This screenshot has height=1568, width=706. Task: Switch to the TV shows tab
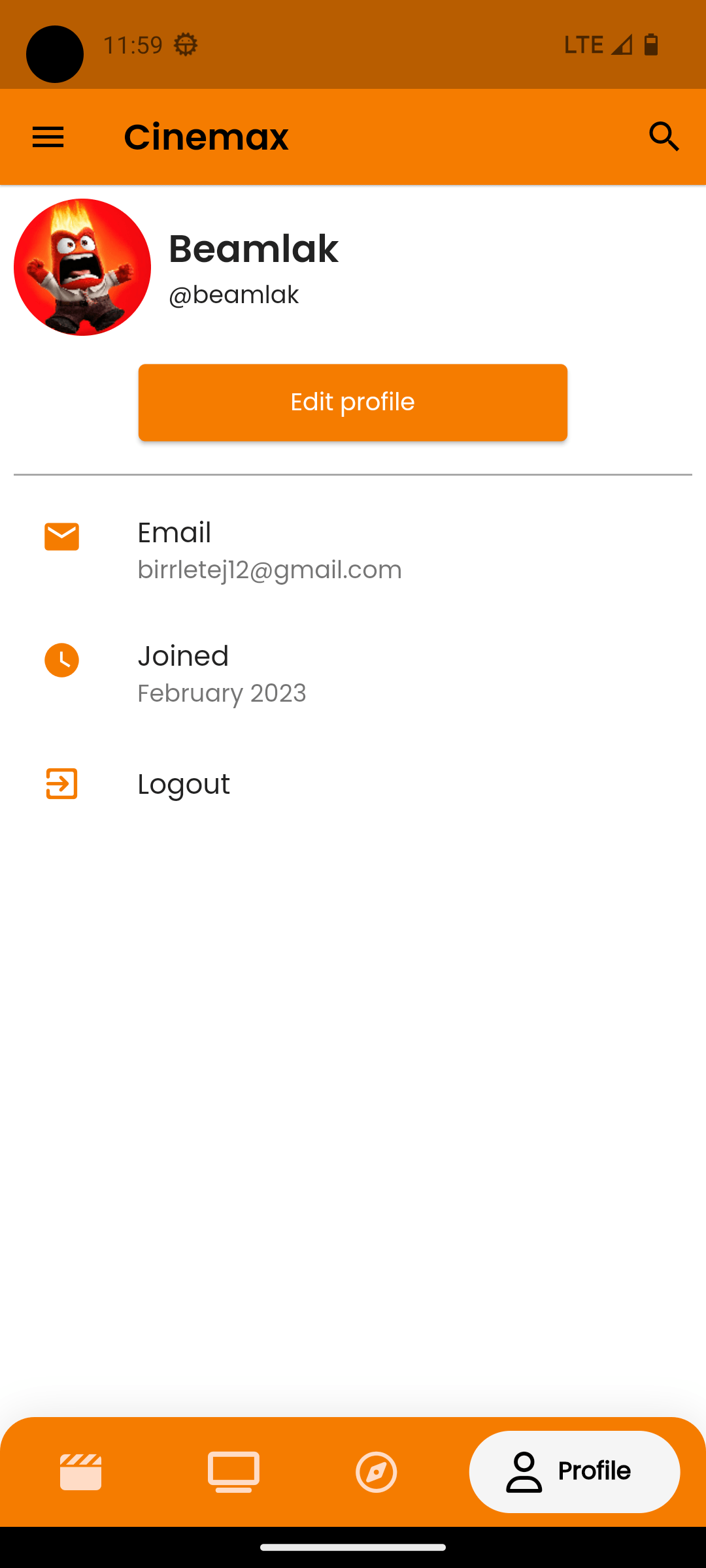234,1472
